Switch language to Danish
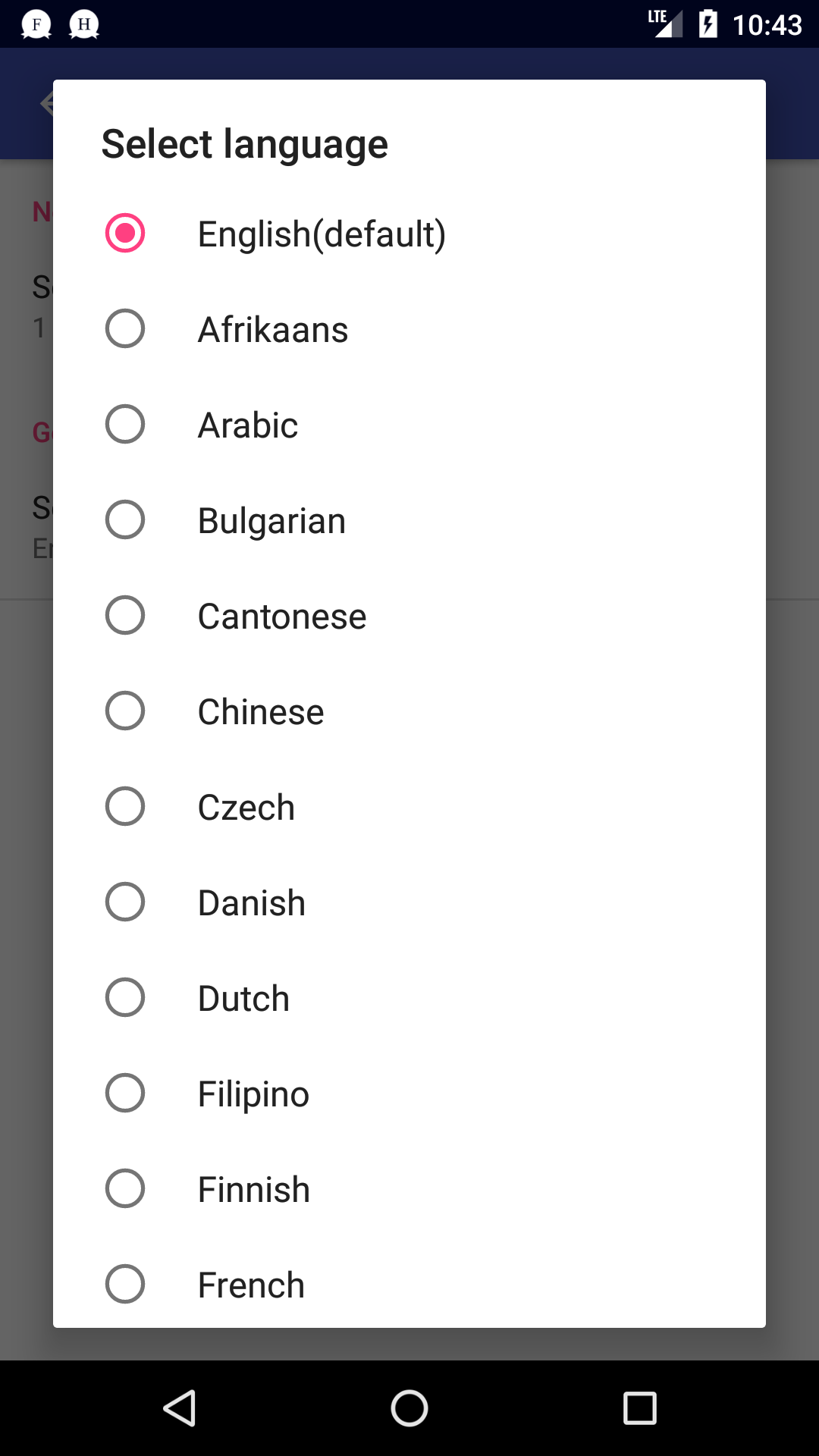819x1456 pixels. coord(409,902)
